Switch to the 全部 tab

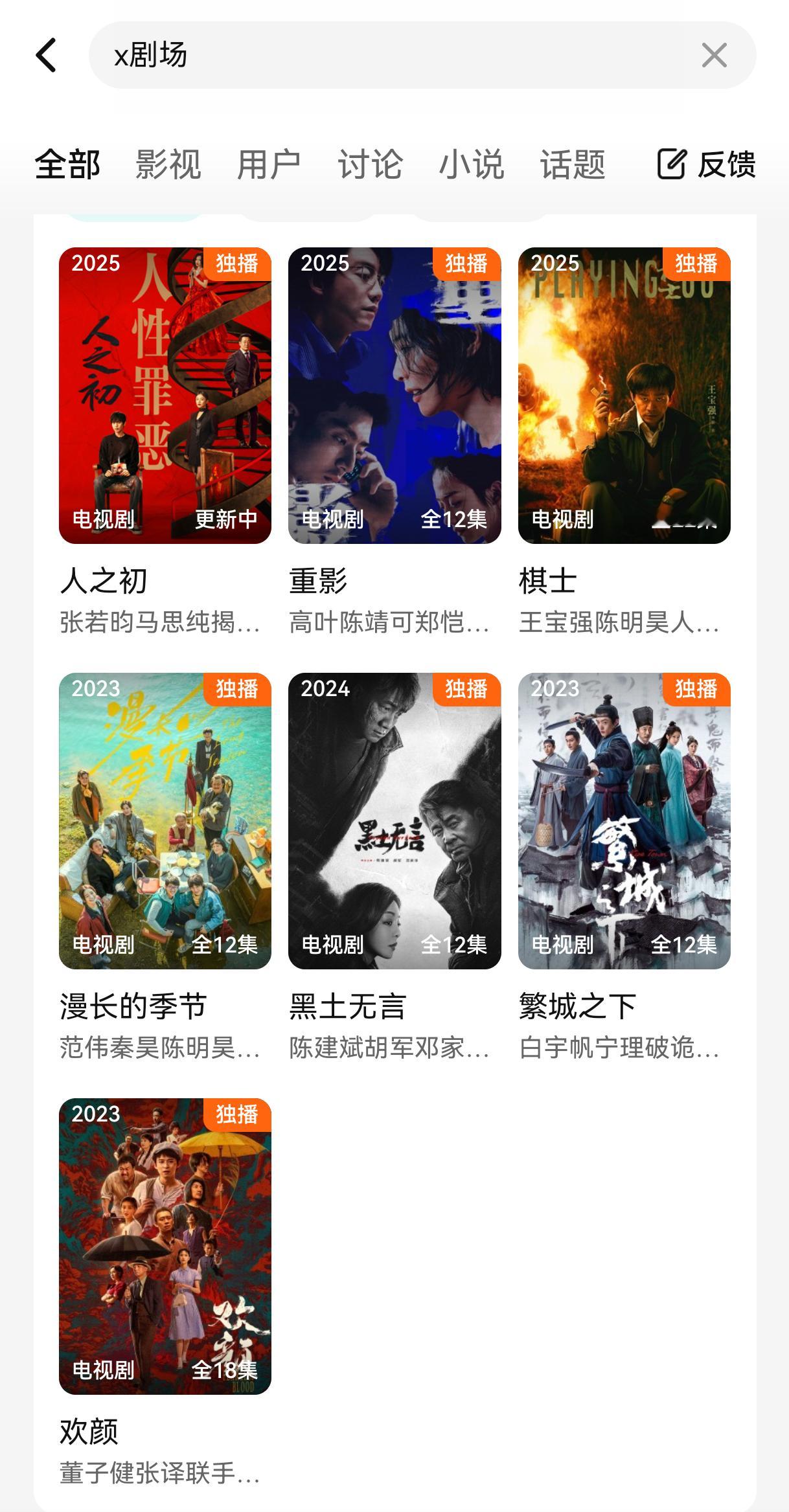pyautogui.click(x=67, y=164)
